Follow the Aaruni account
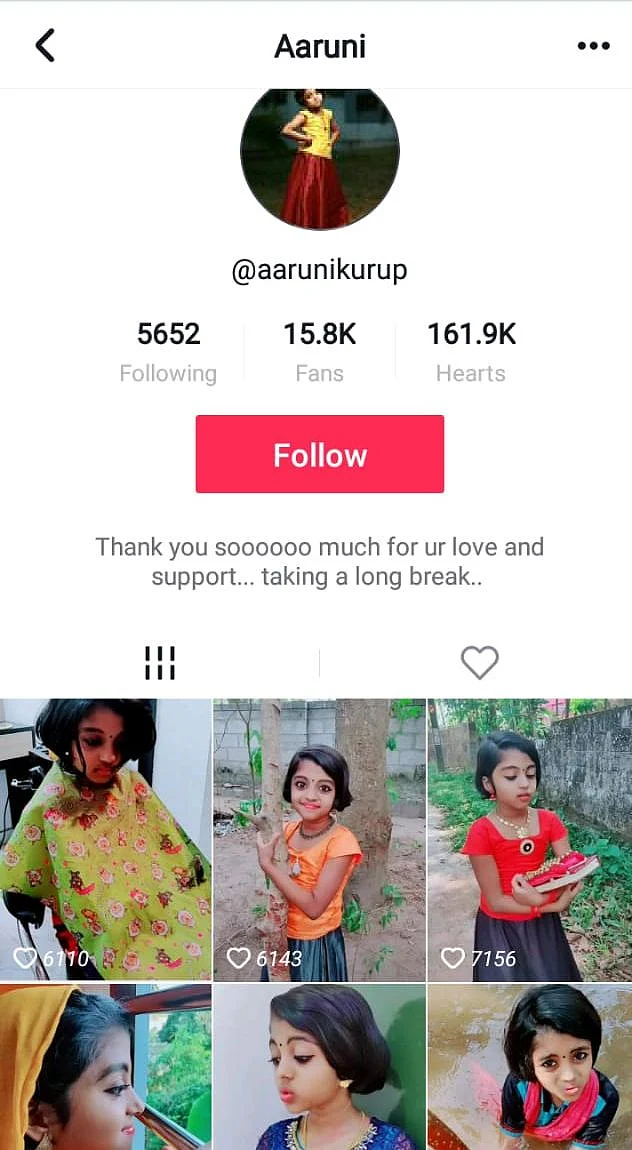 [x=320, y=455]
